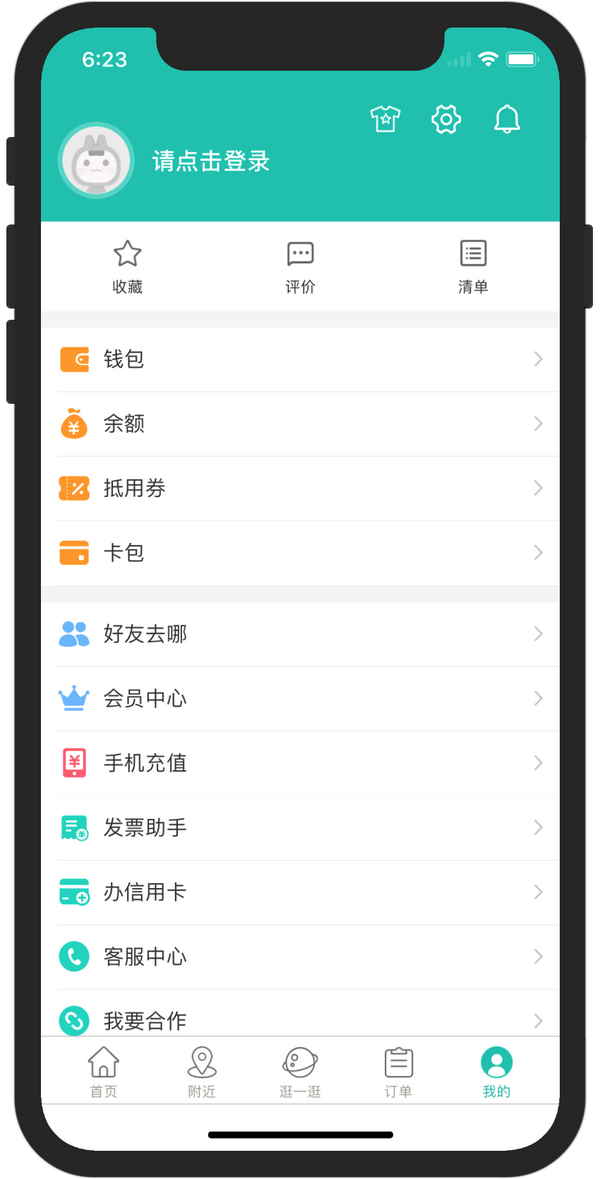Open the notifications bell
The height and width of the screenshot is (1179, 600).
(507, 120)
